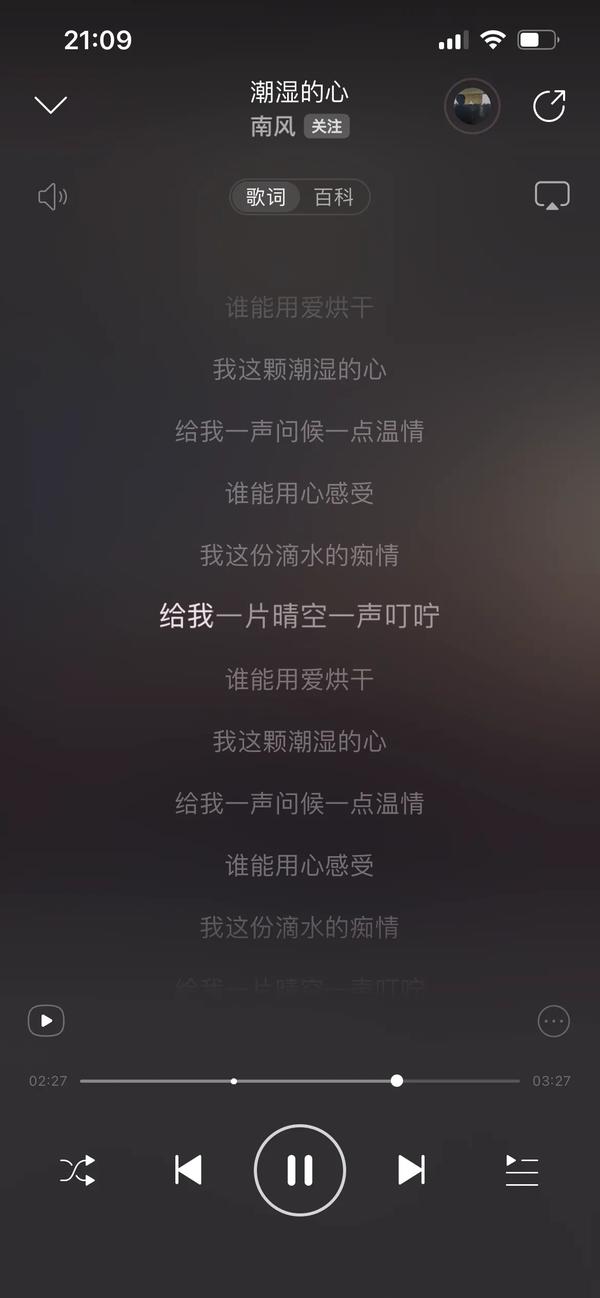Toggle shuffle play mode
This screenshot has width=600, height=1298.
[77, 1170]
